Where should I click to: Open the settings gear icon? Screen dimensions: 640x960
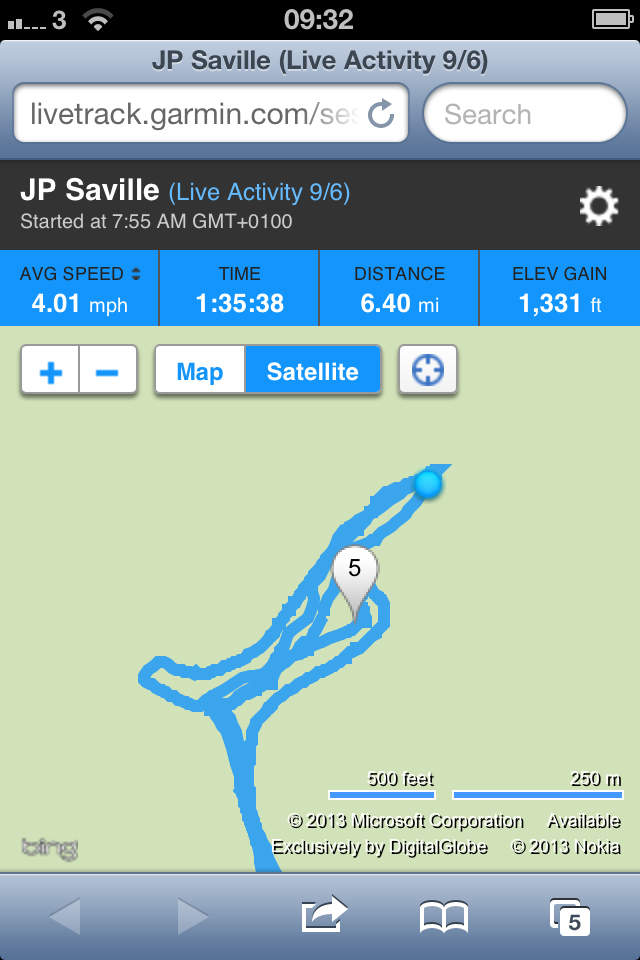(x=598, y=206)
